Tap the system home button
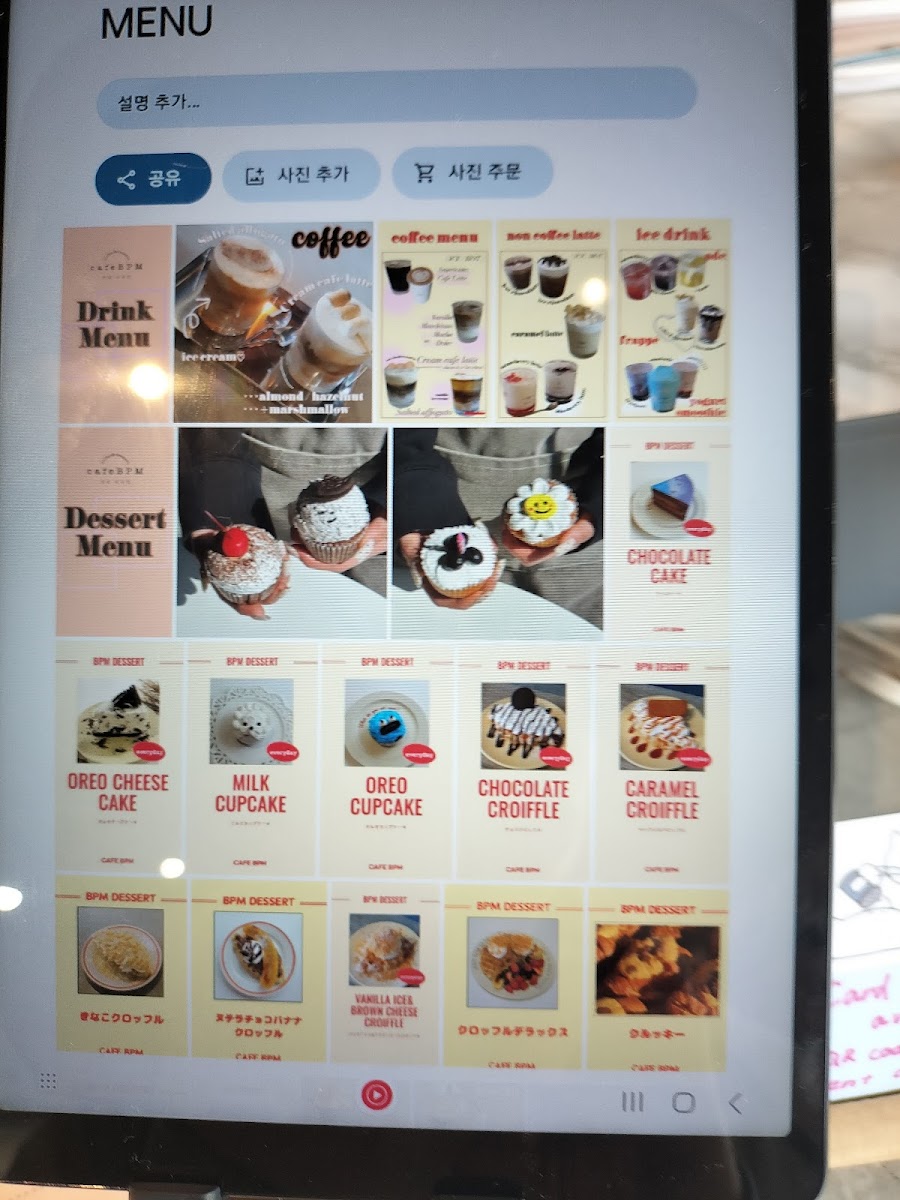Screen dimensions: 900x1200 [x=684, y=1102]
